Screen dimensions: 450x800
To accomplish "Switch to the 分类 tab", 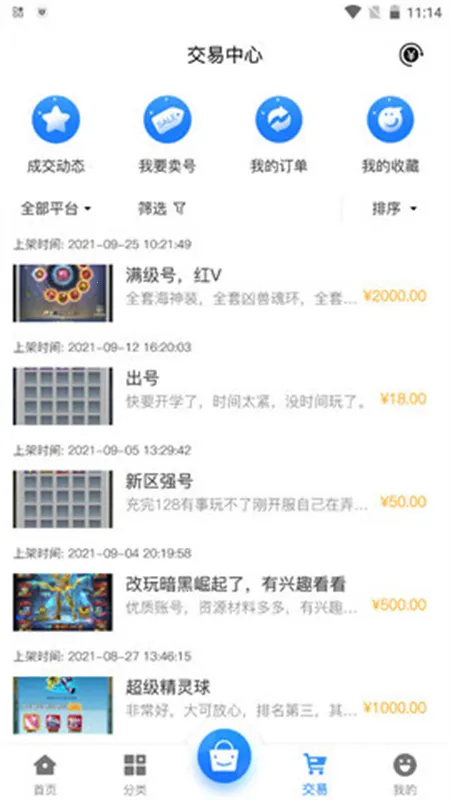I will pyautogui.click(x=135, y=774).
